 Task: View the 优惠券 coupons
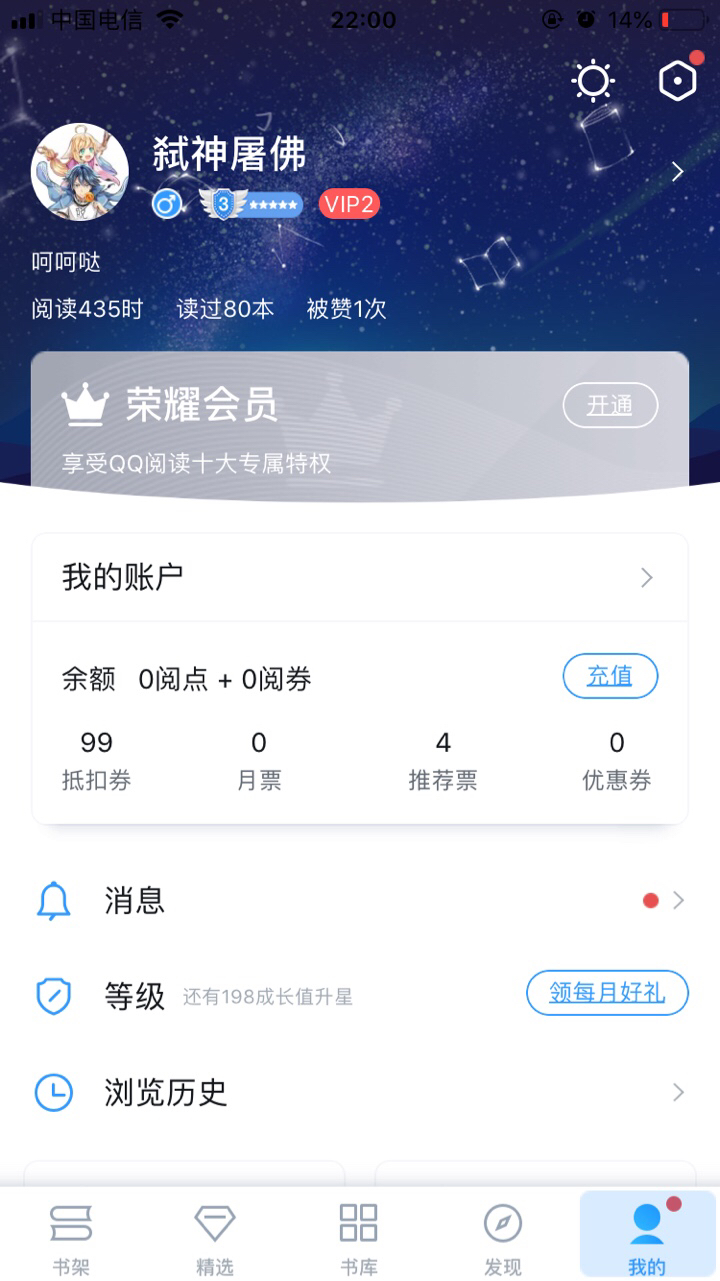click(617, 760)
